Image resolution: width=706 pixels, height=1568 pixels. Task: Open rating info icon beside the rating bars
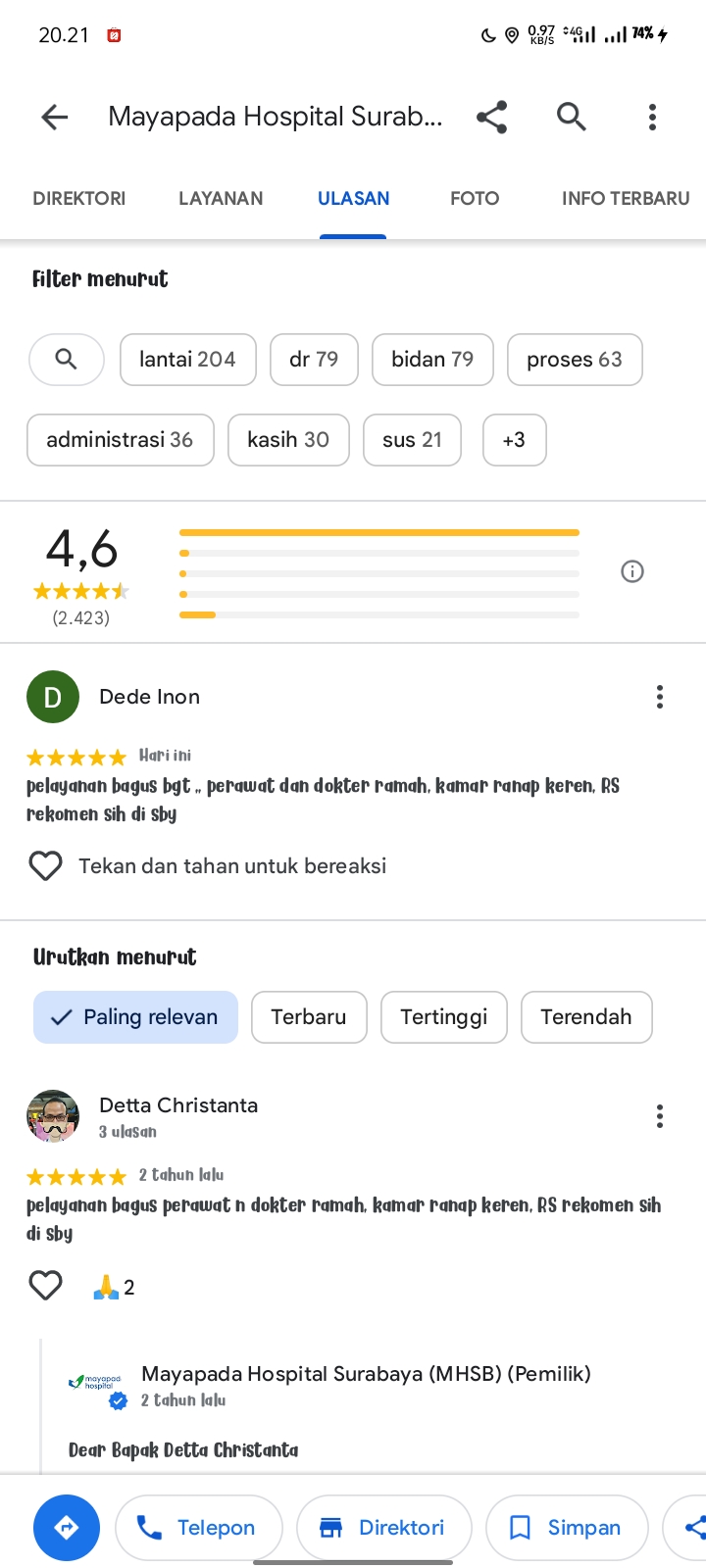pos(632,571)
